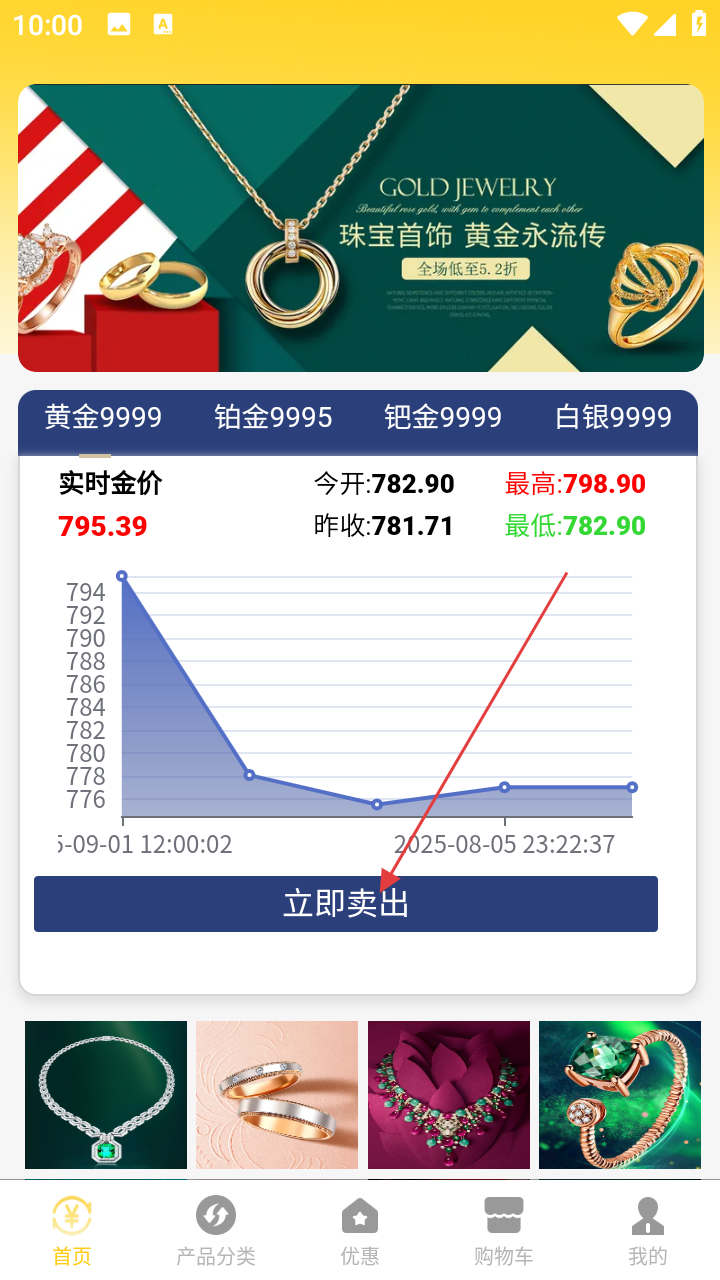
Task: Open the green gemstone ring product
Action: point(620,1094)
